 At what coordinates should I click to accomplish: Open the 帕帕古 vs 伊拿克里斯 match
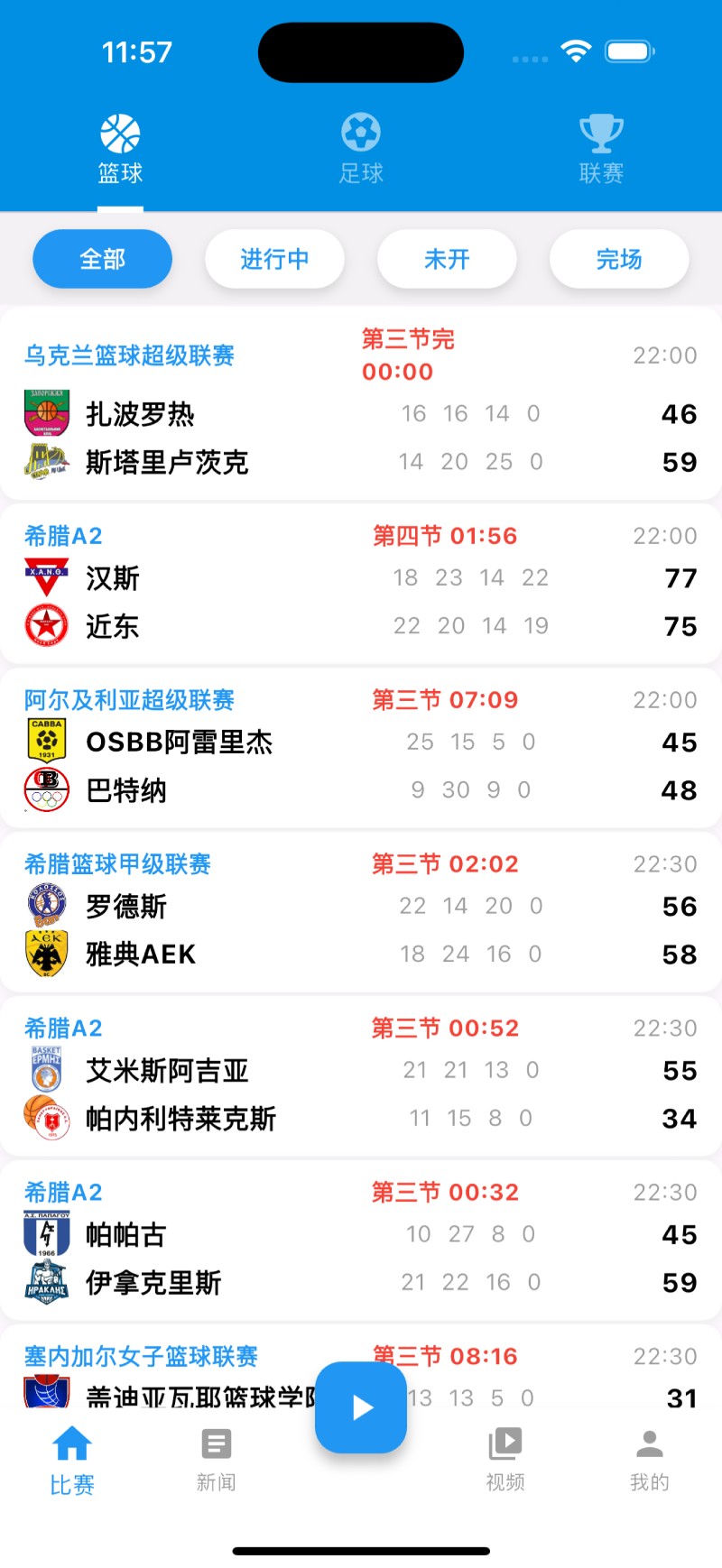click(x=361, y=1241)
